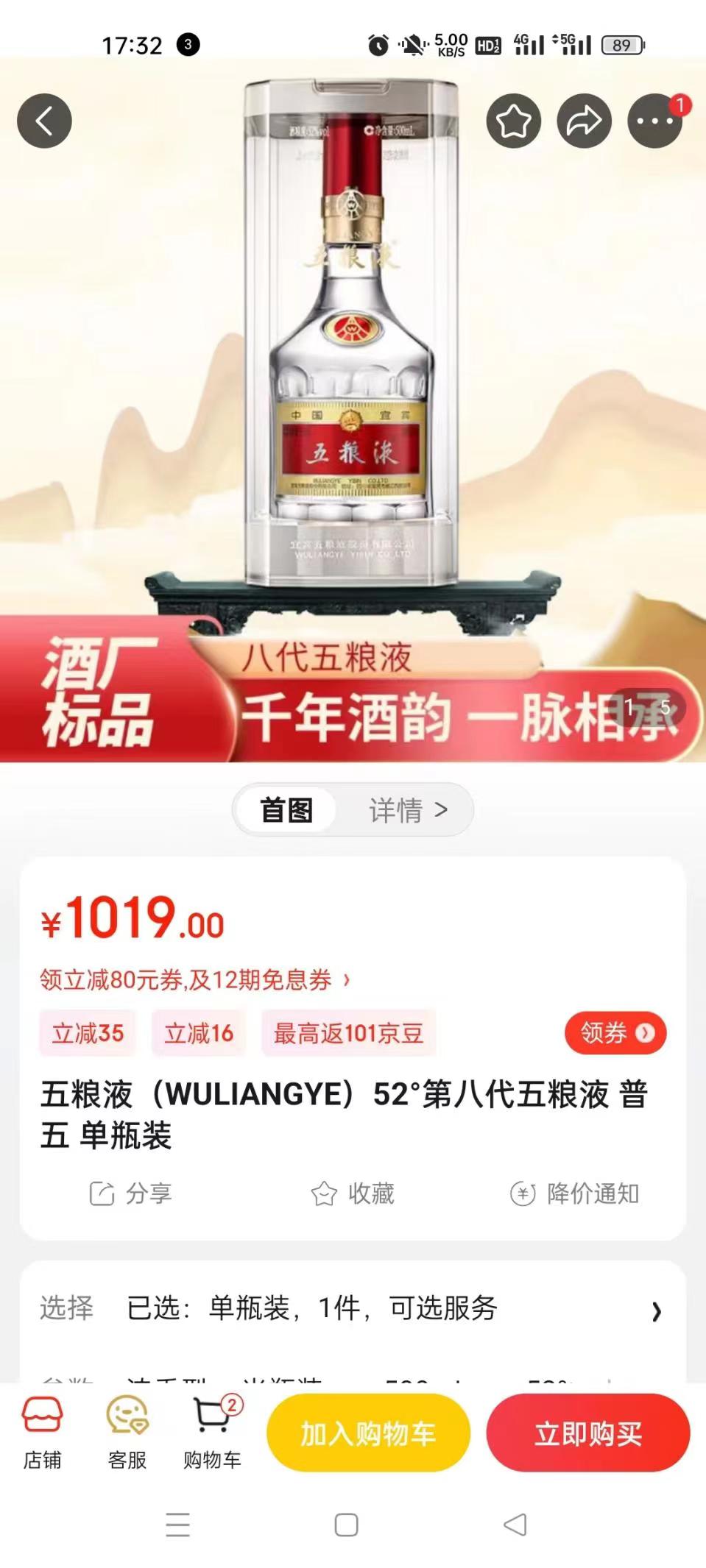Image resolution: width=706 pixels, height=1568 pixels.
Task: Share the product using the arrow icon
Action: [x=584, y=121]
